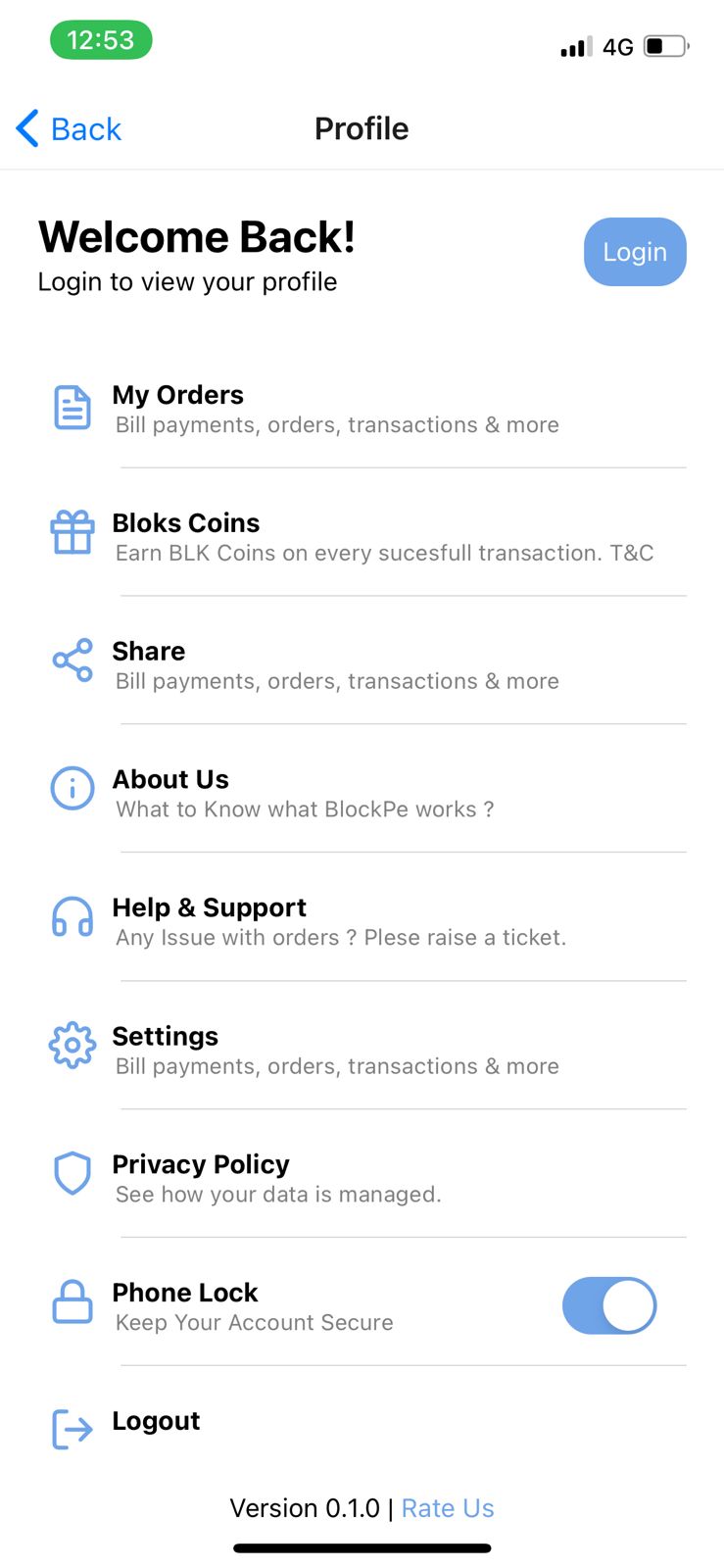The image size is (724, 1568).
Task: Select the Share row
Action: 362,665
